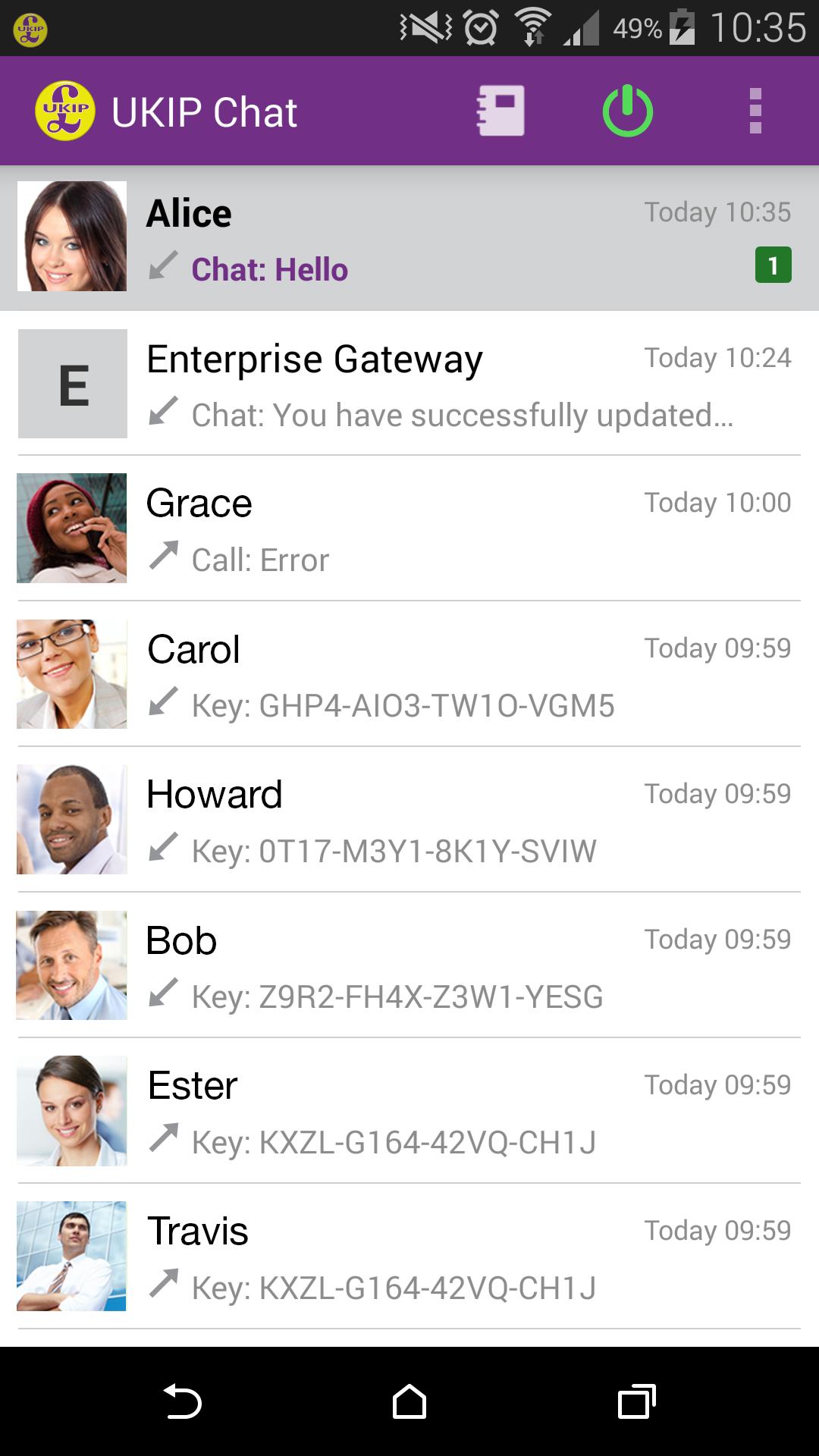Open the address book icon in the toolbar
This screenshot has width=819, height=1456.
(x=500, y=111)
